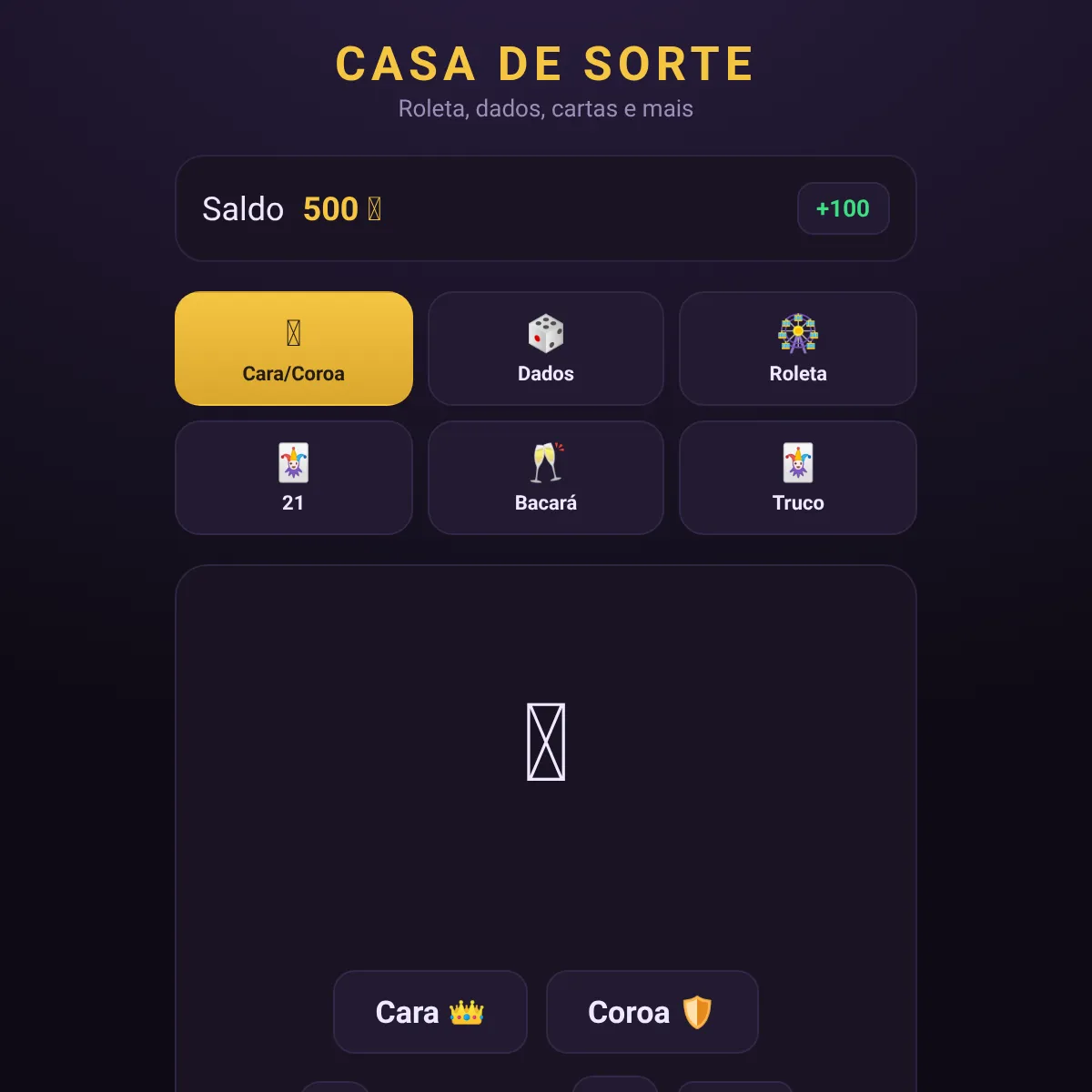Screen dimensions: 1092x1092
Task: Switch to the Dados game
Action: [546, 349]
